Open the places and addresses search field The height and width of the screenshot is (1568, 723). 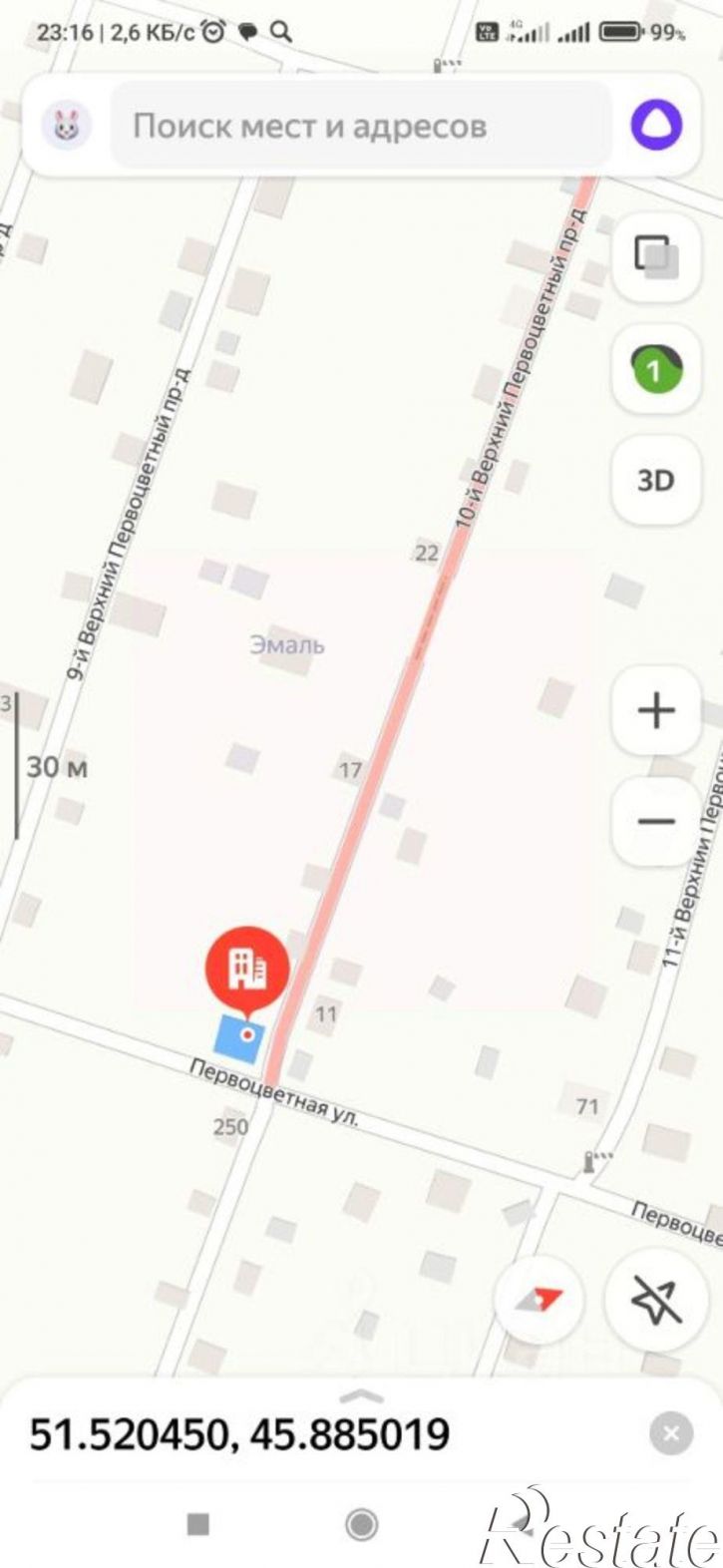point(359,127)
